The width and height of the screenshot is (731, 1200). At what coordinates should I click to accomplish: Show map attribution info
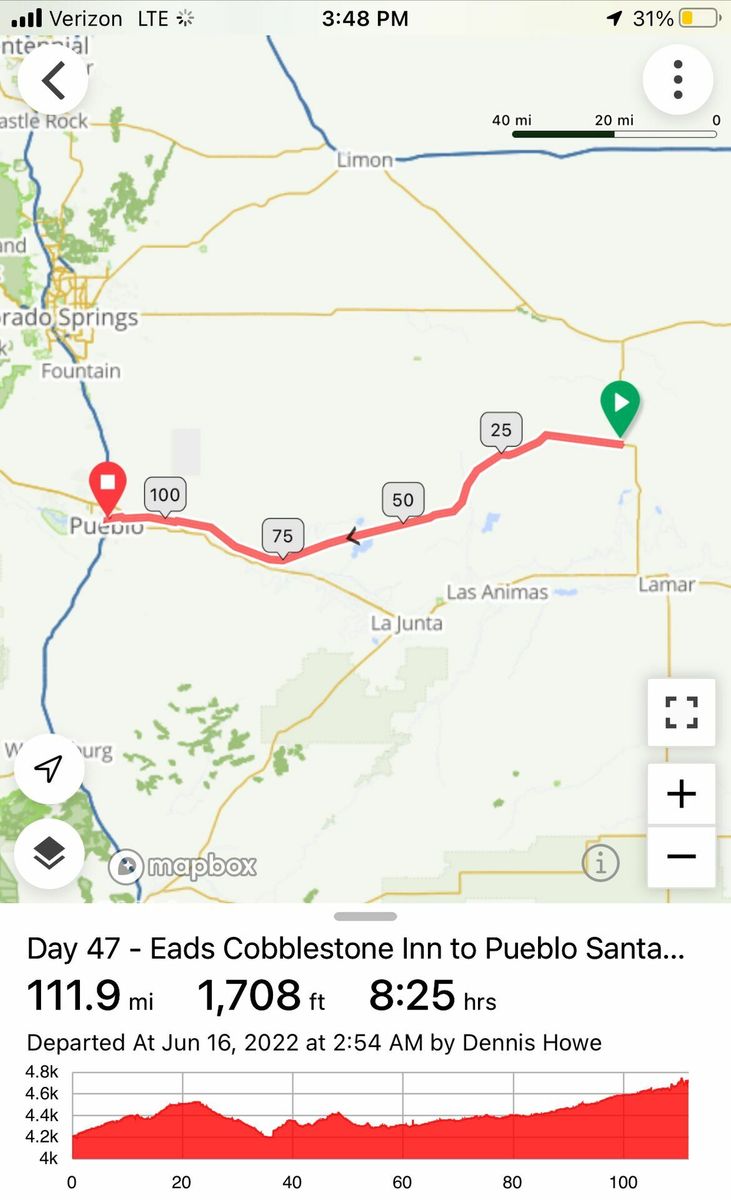point(600,862)
